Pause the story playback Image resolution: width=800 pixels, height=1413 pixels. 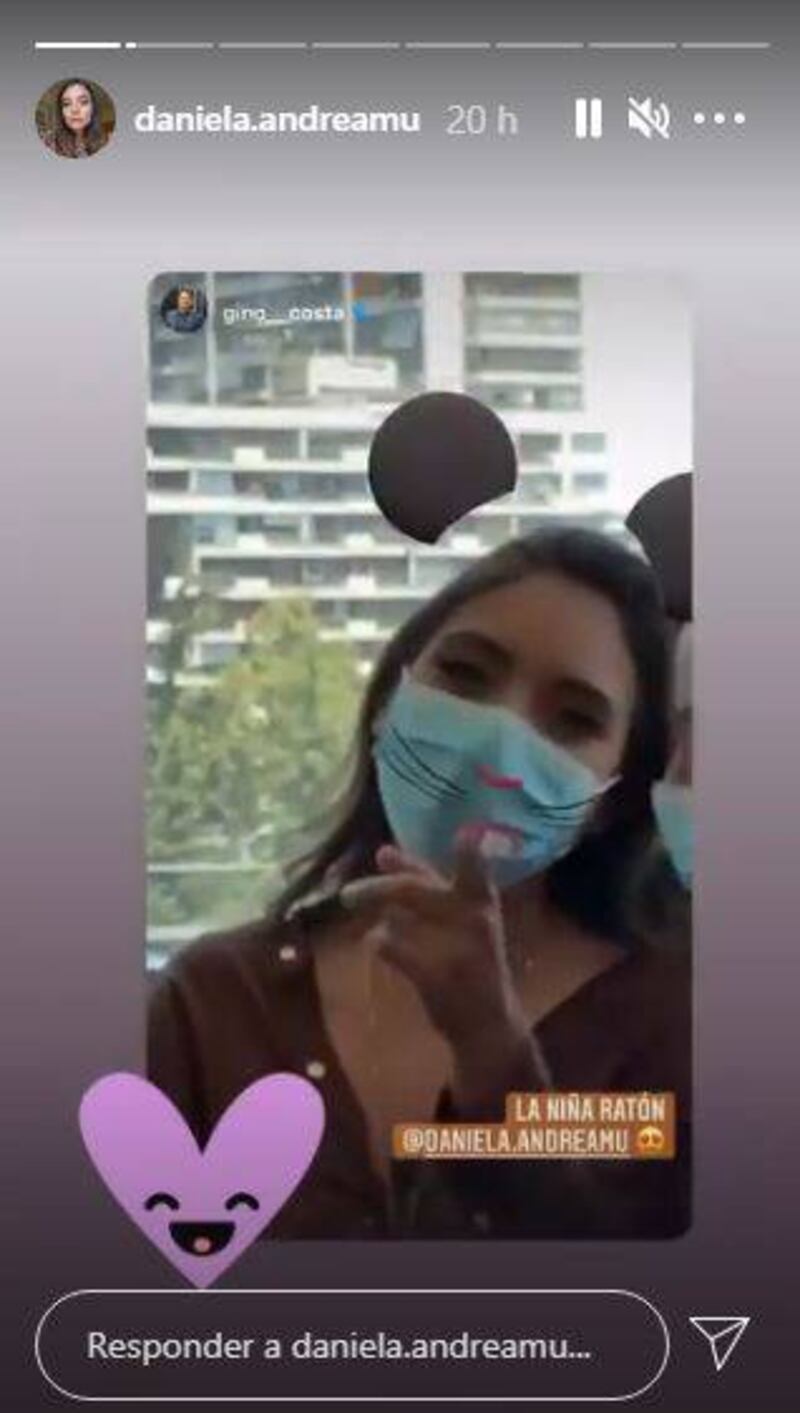588,119
